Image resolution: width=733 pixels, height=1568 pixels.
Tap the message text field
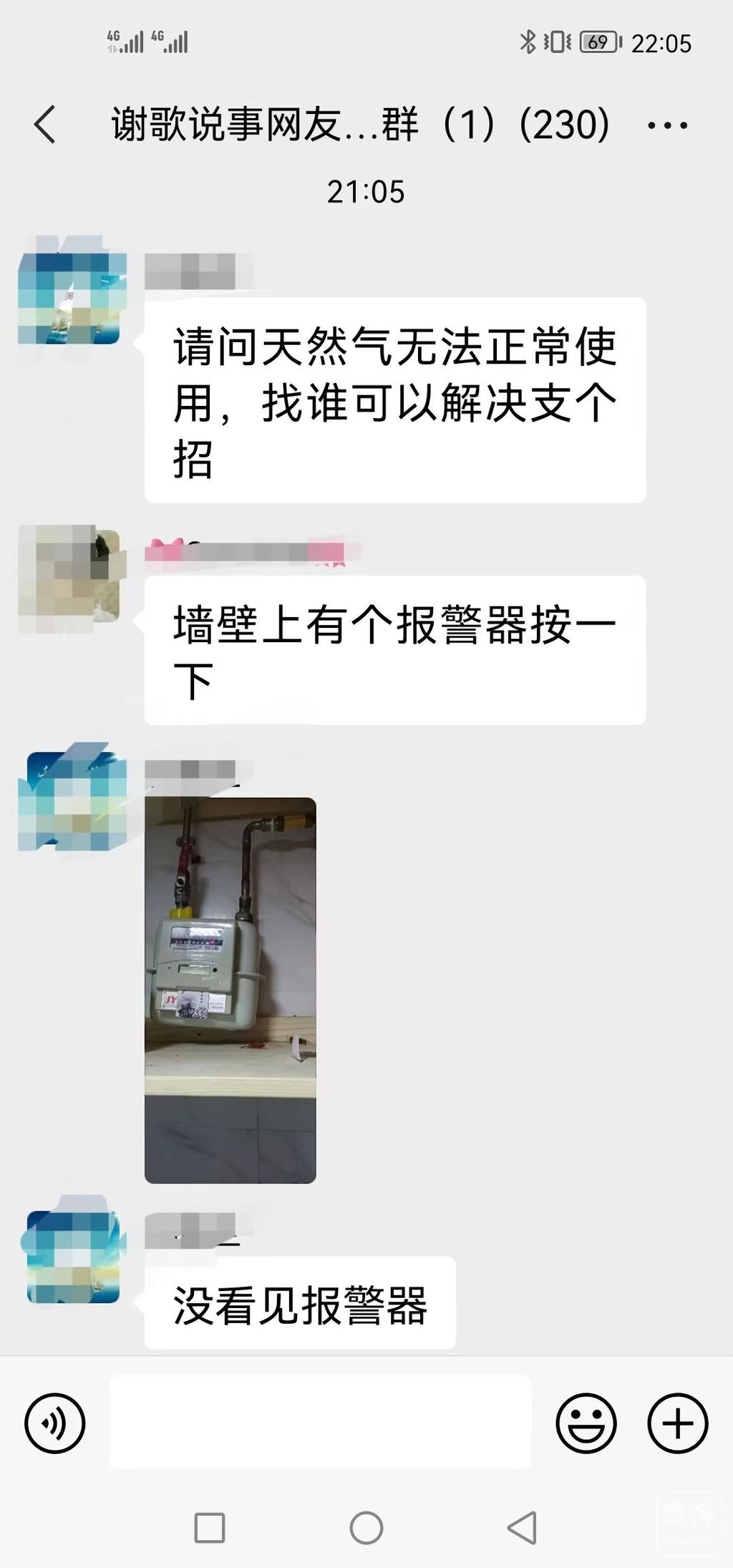(320, 1422)
